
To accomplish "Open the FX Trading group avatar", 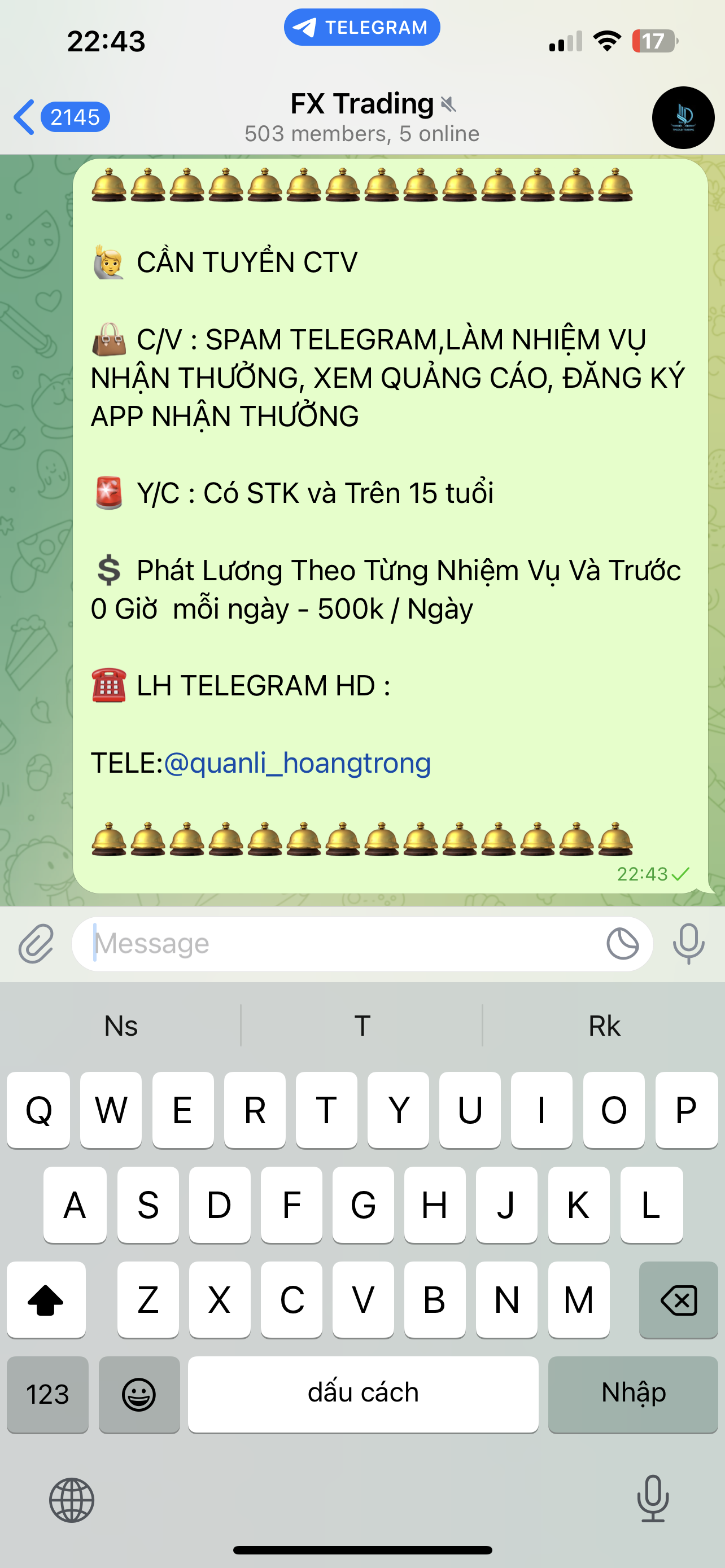I will [683, 117].
